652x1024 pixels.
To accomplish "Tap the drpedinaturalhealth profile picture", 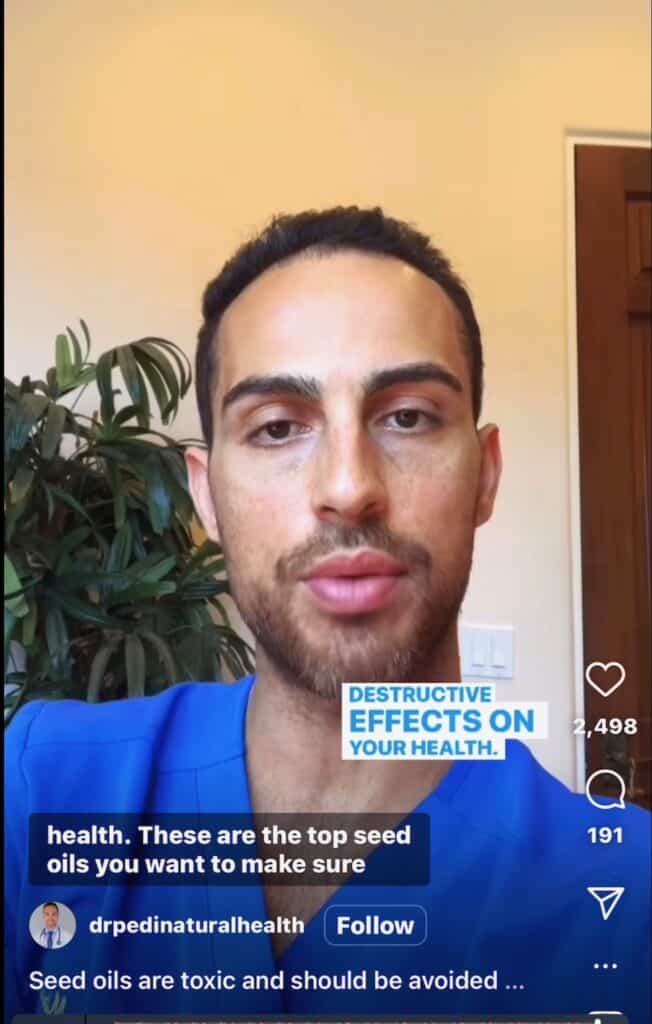I will [52, 926].
